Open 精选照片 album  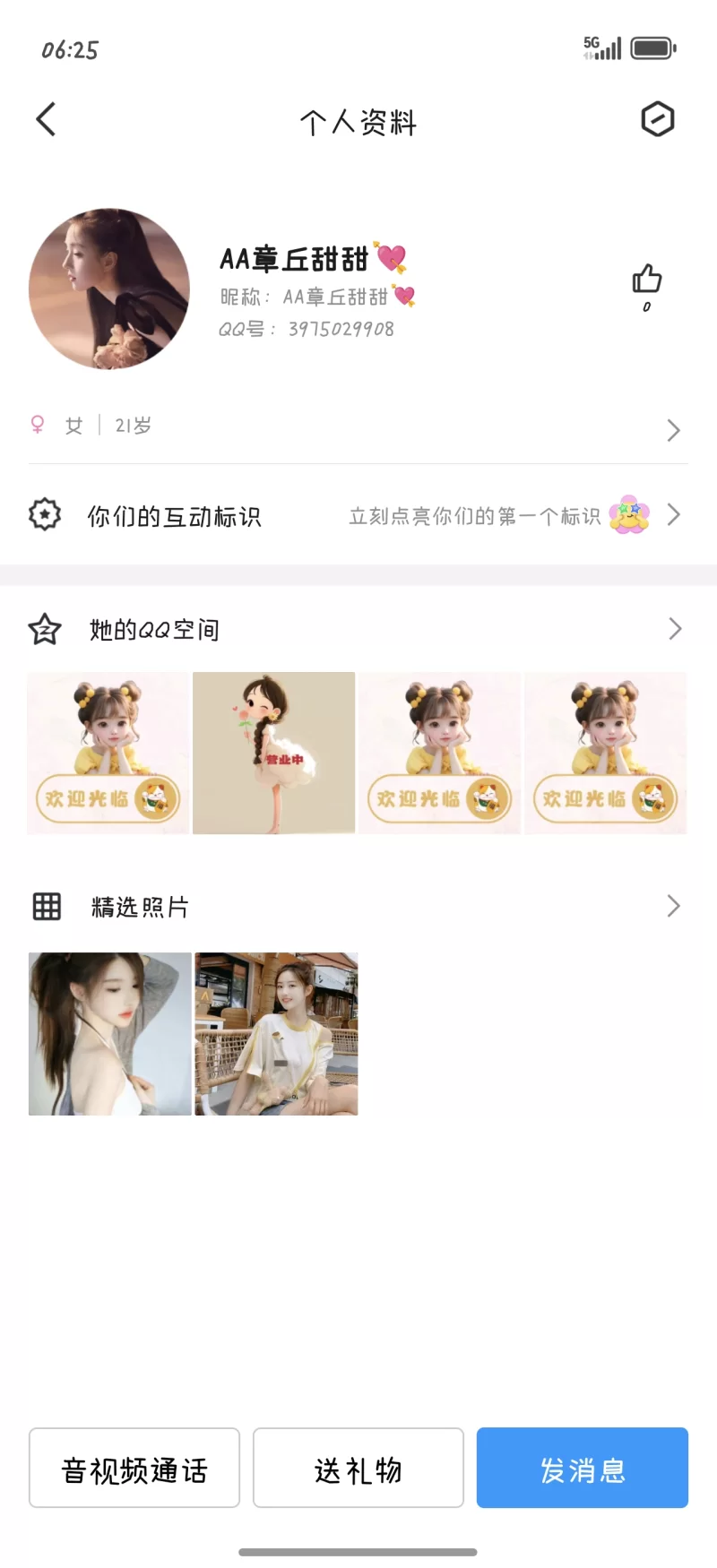(358, 906)
